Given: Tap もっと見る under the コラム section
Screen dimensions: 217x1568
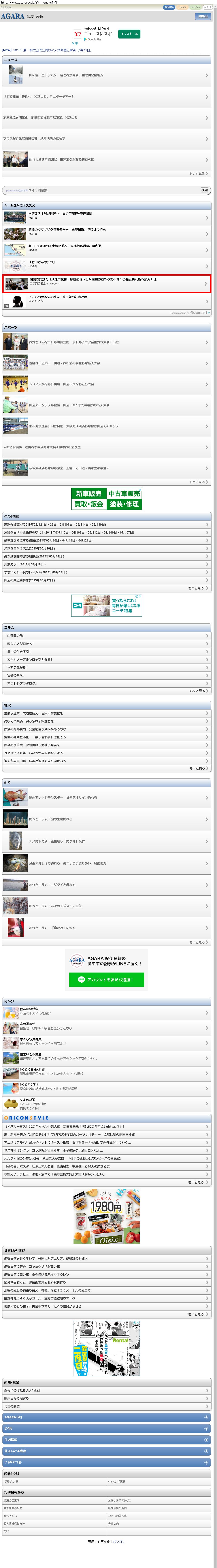Looking at the screenshot, I should pos(198,691).
